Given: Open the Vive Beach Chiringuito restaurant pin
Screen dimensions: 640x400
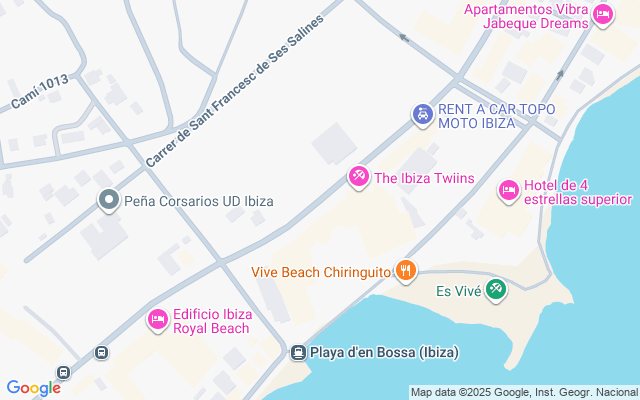Looking at the screenshot, I should (x=405, y=269).
